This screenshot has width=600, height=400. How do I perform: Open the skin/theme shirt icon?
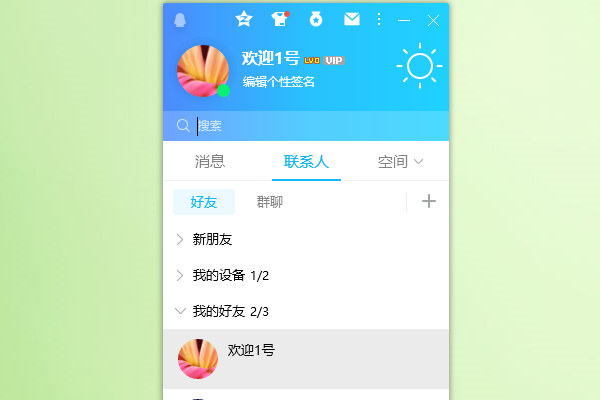point(279,19)
